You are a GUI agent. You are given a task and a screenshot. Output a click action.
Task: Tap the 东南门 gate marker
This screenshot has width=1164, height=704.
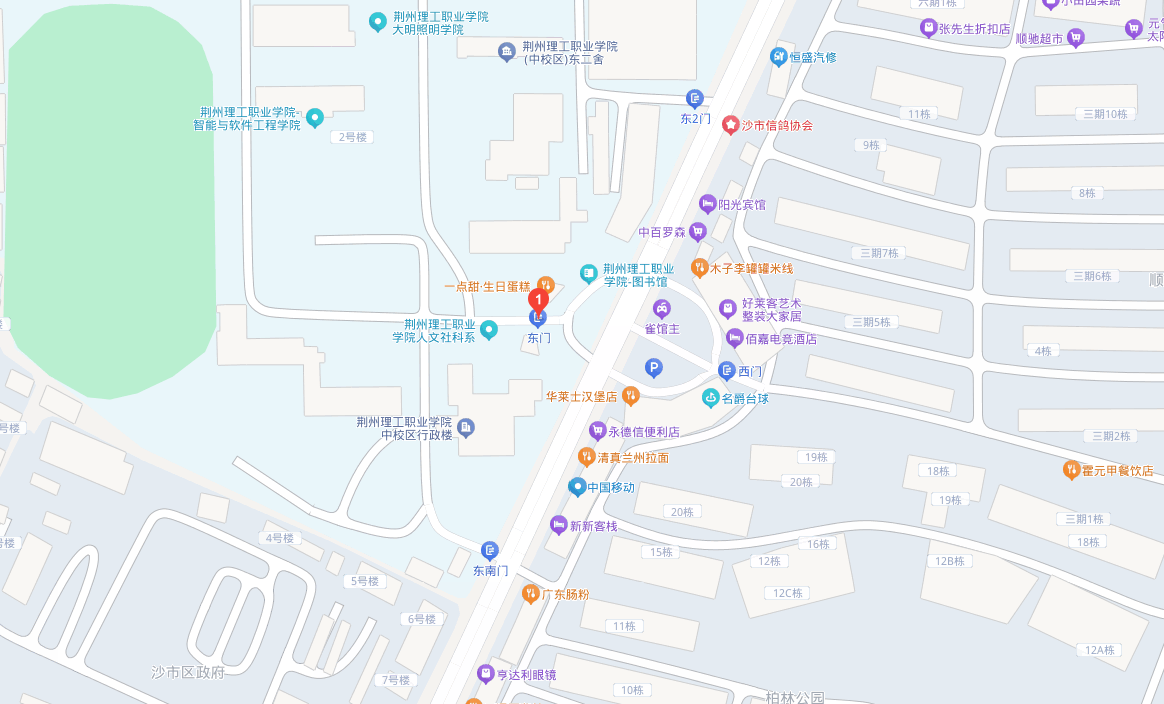tap(490, 550)
